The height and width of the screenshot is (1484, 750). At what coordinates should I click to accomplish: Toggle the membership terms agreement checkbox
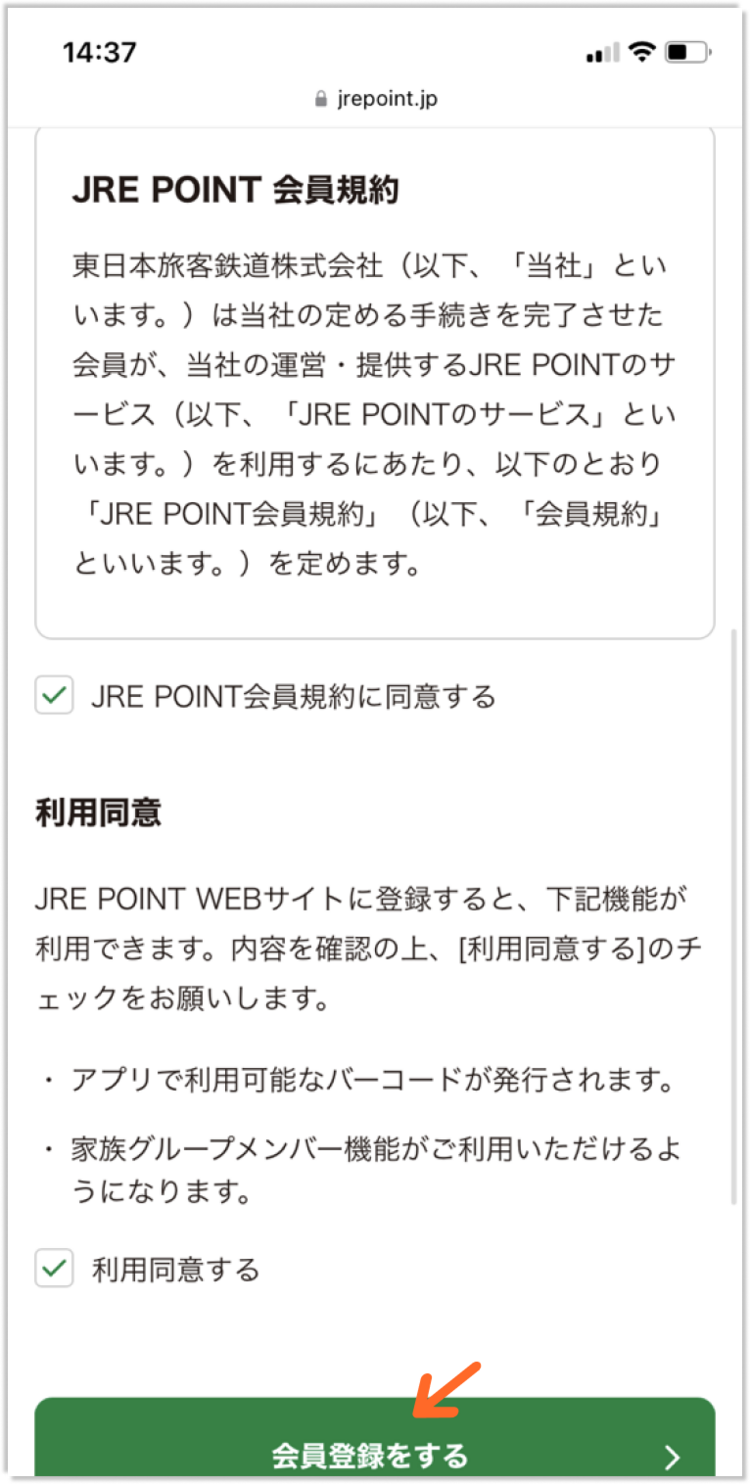click(54, 696)
